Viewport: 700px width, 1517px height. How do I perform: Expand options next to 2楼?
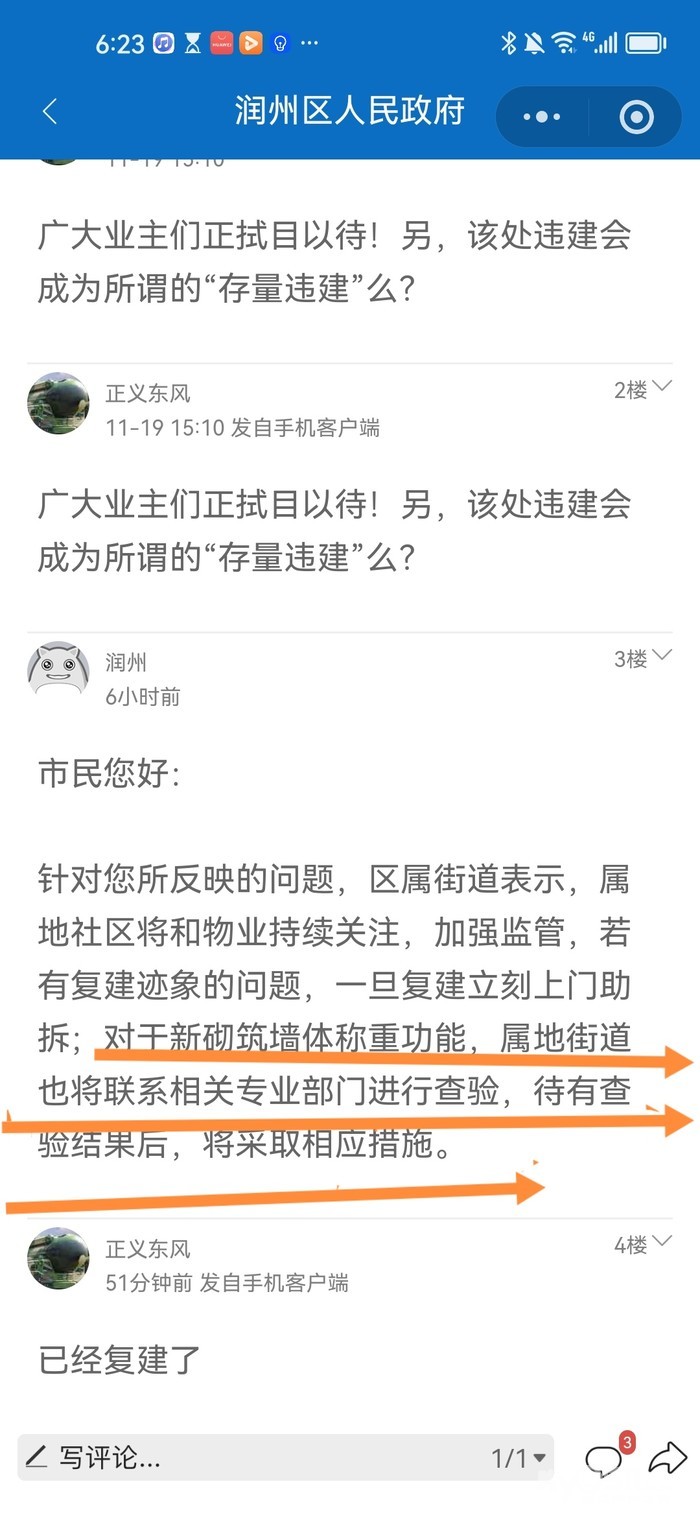[x=662, y=388]
